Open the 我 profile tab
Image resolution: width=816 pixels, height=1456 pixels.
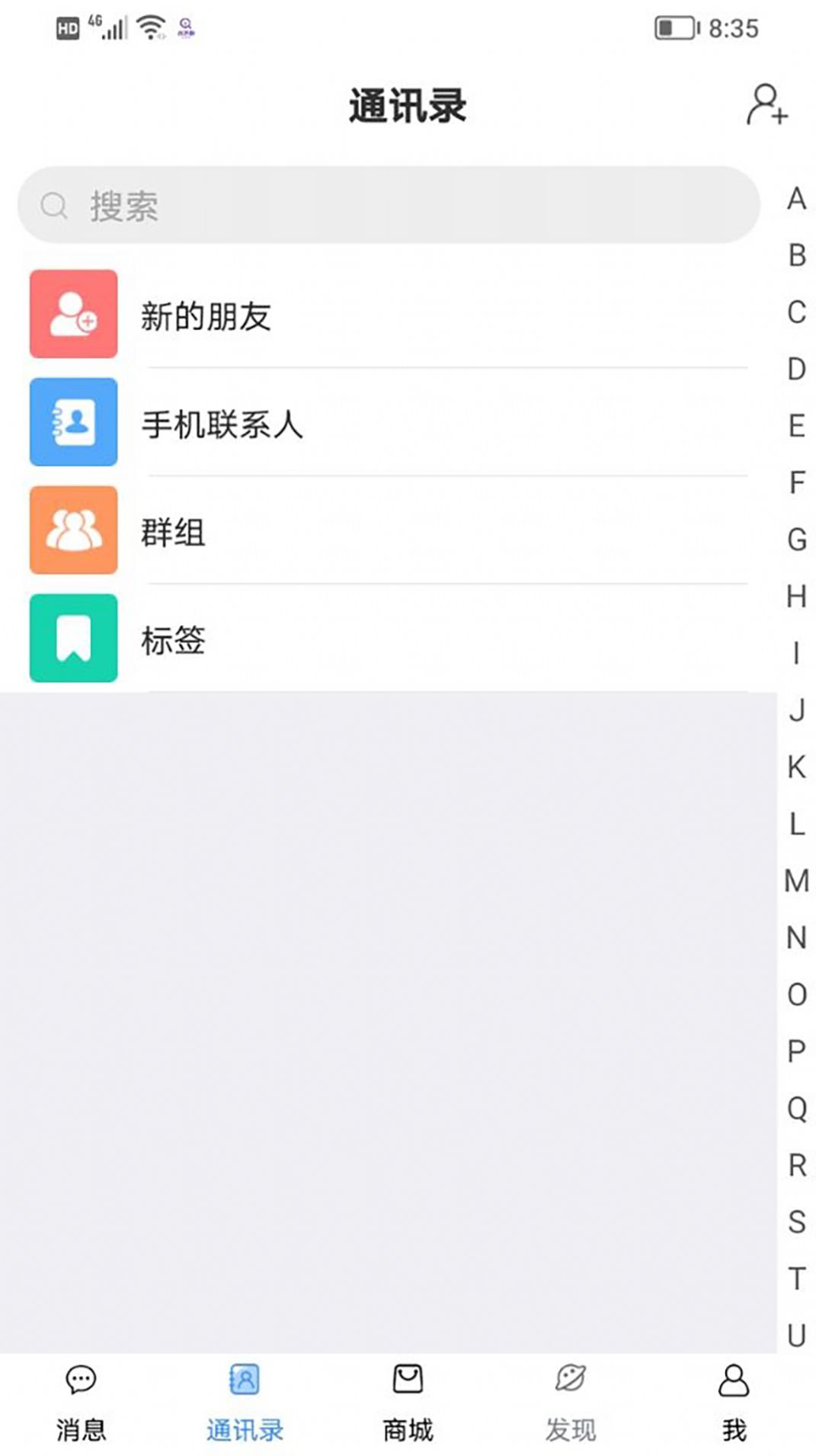pyautogui.click(x=734, y=1403)
